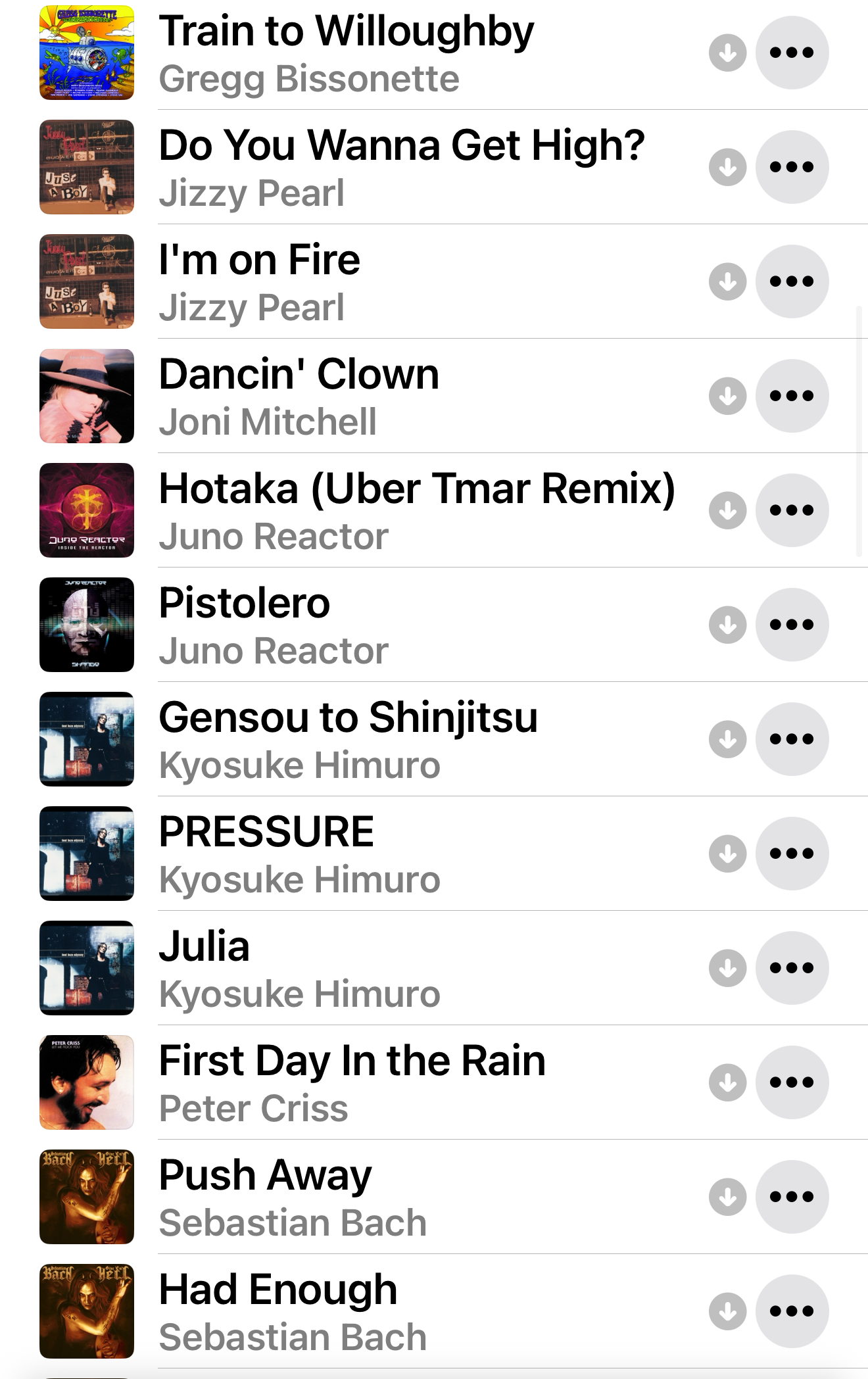Viewport: 868px width, 1379px height.
Task: Download Train to Willoughby
Action: [727, 53]
